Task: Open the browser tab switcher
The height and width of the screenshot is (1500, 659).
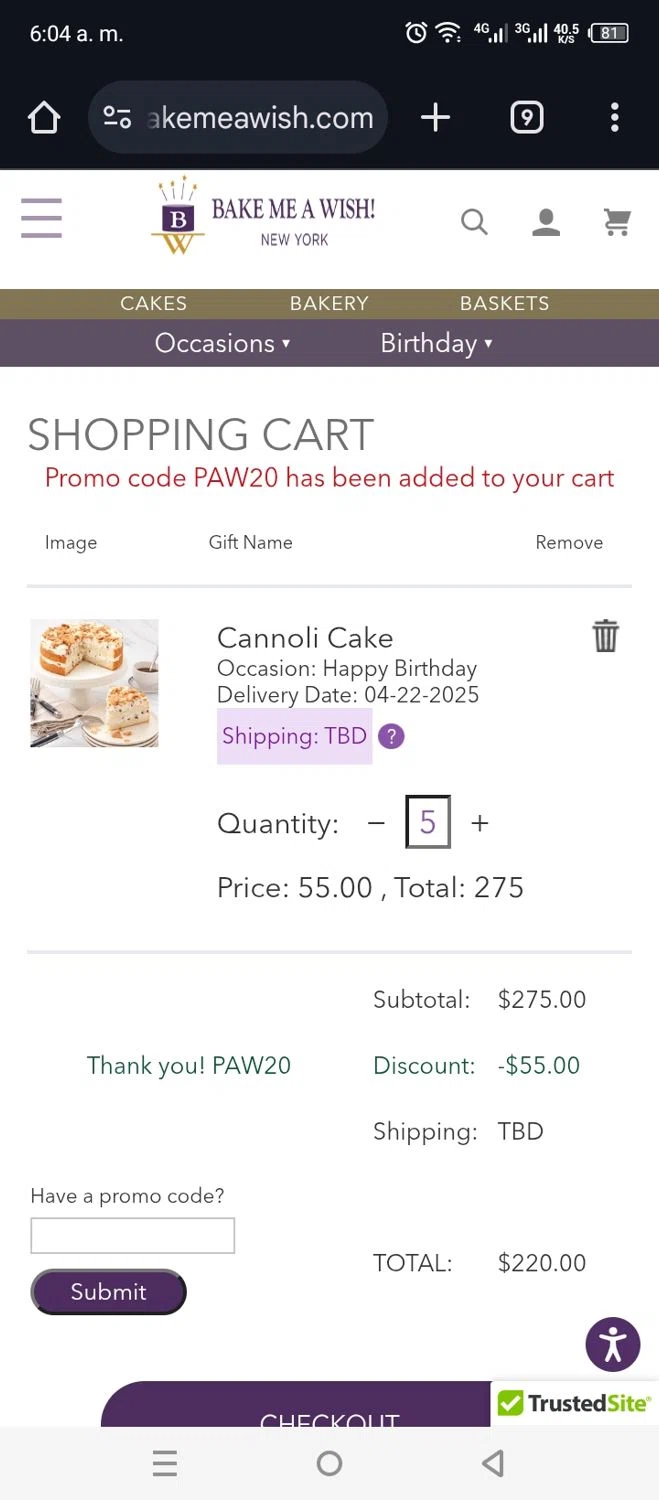Action: [x=527, y=118]
